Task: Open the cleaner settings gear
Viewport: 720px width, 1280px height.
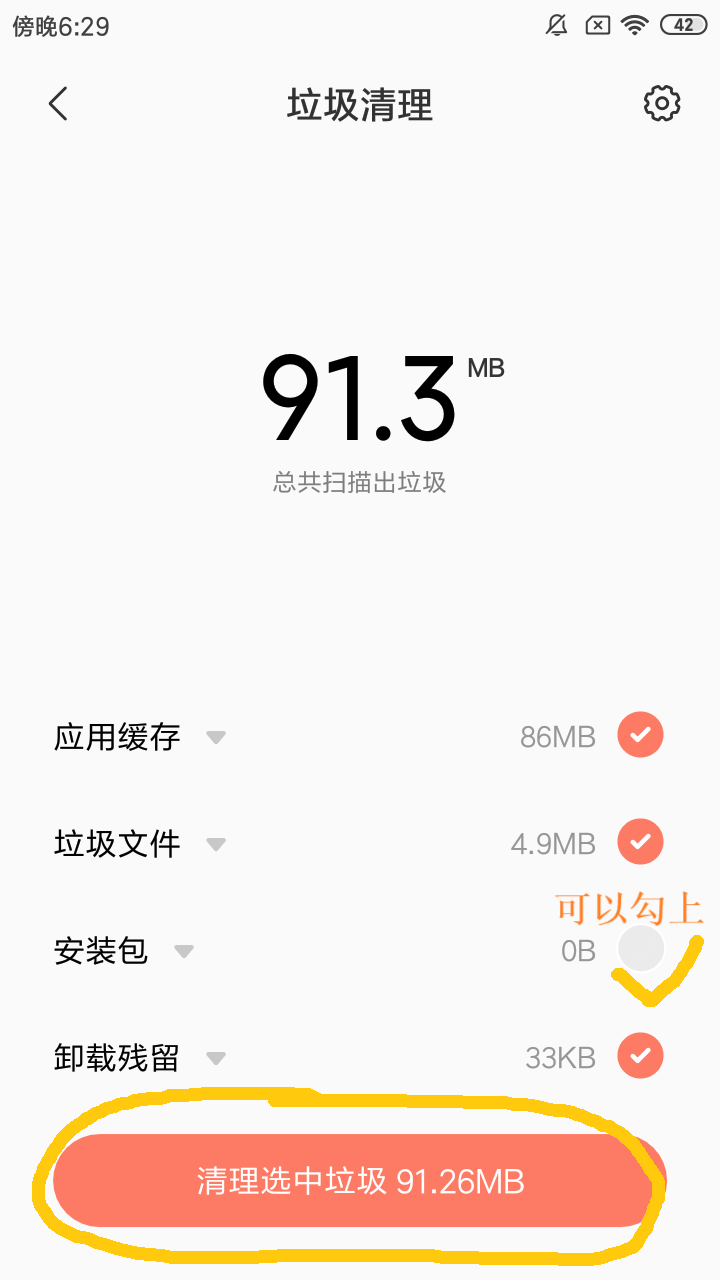Action: 661,103
